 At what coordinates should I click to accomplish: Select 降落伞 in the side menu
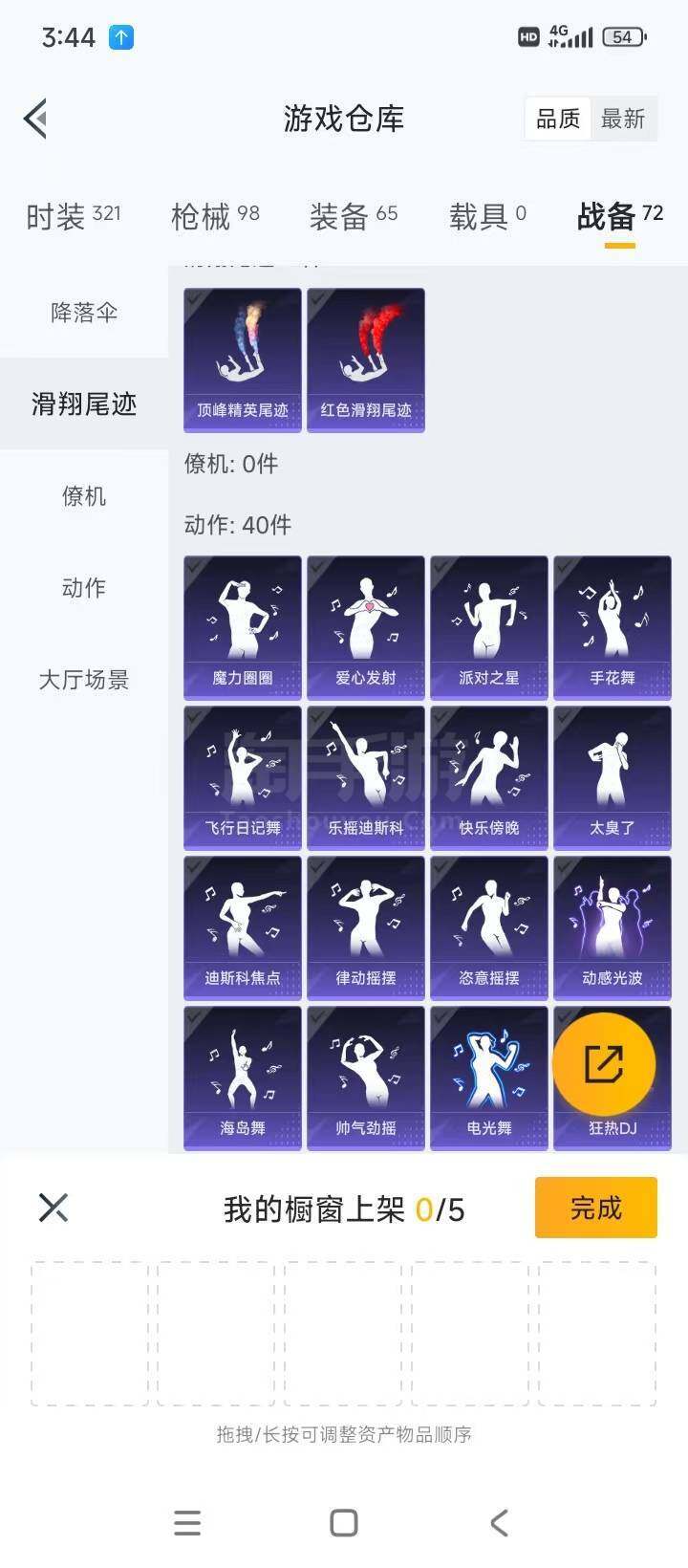pos(84,313)
